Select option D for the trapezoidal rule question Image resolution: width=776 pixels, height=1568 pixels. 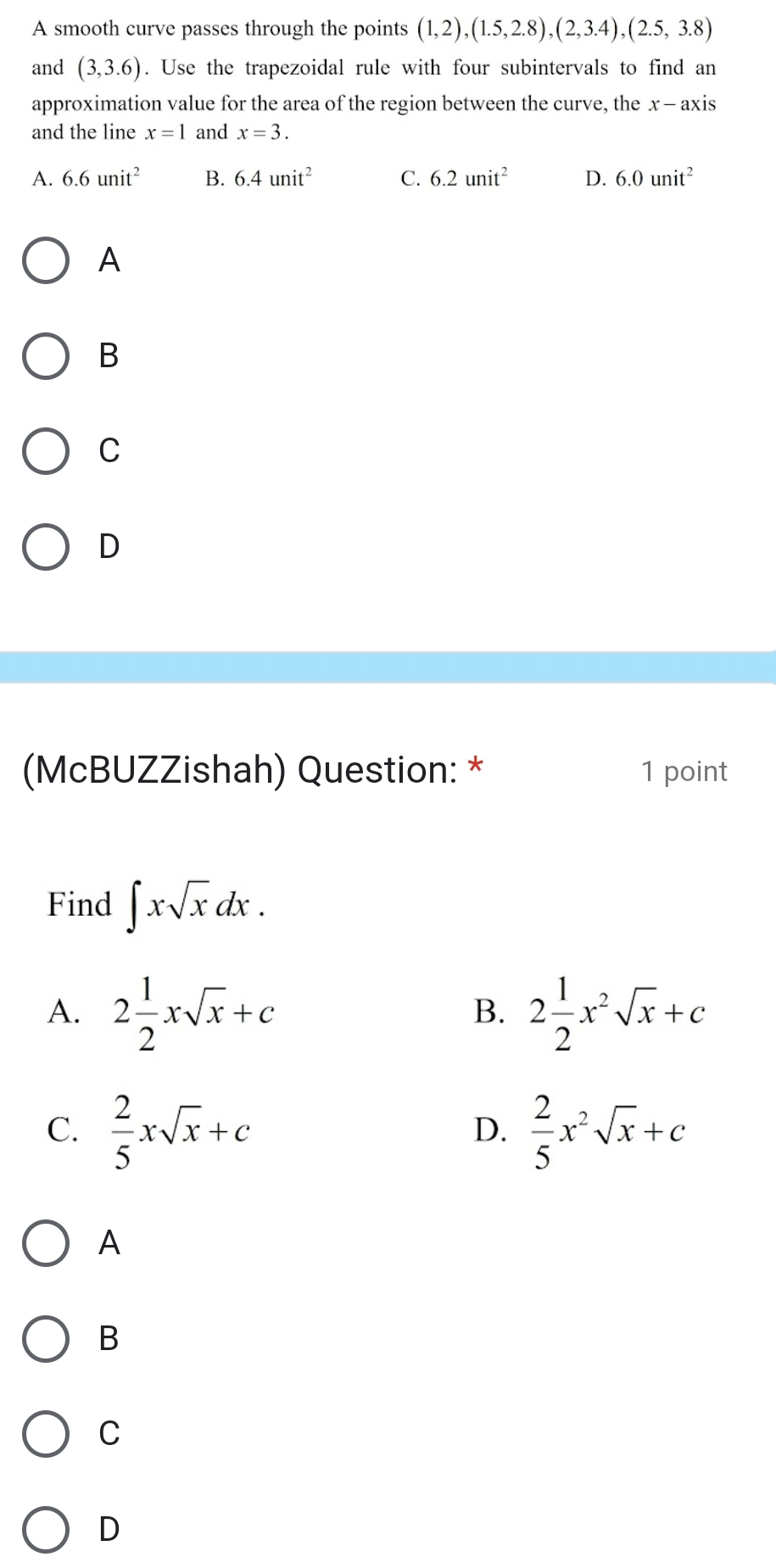pyautogui.click(x=47, y=545)
